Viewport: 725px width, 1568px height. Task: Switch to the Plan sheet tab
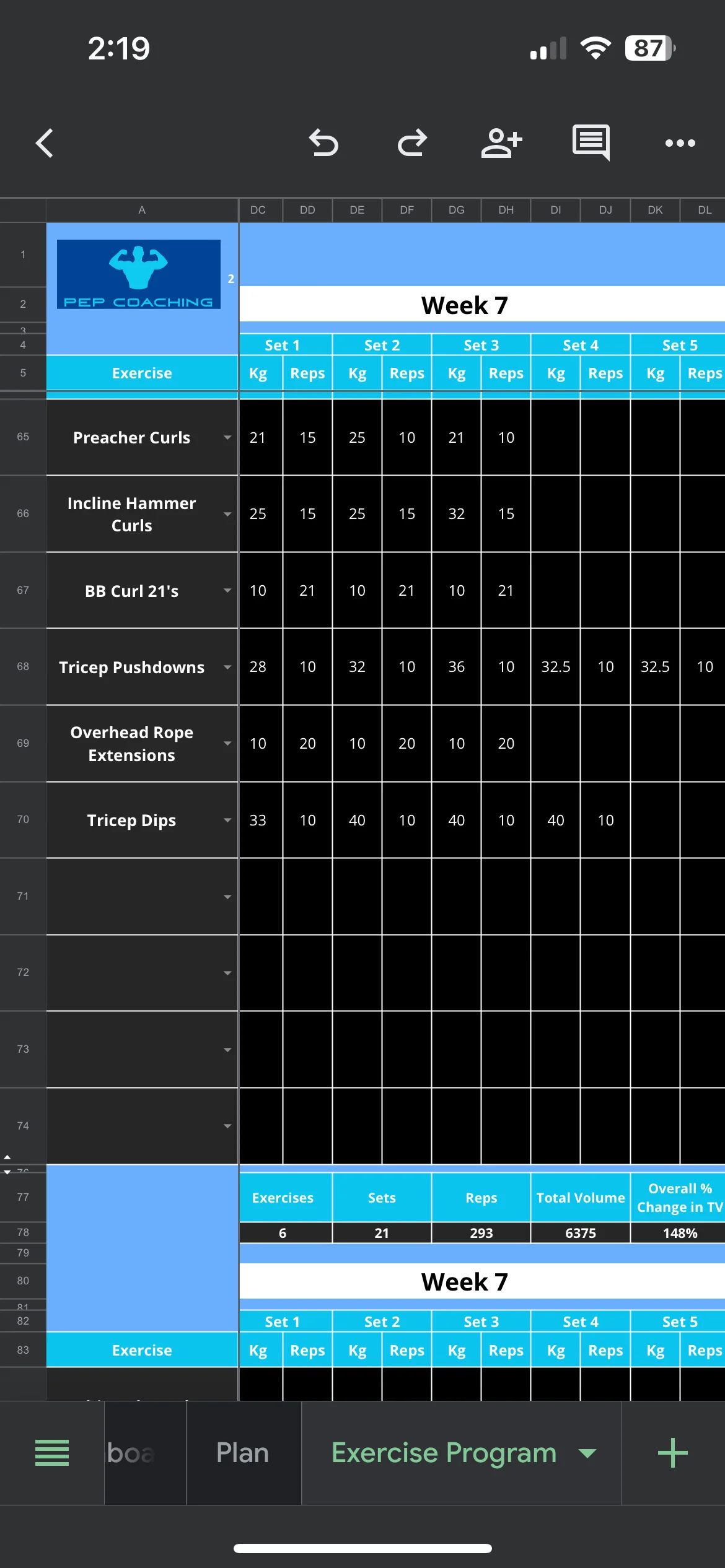coord(243,1453)
